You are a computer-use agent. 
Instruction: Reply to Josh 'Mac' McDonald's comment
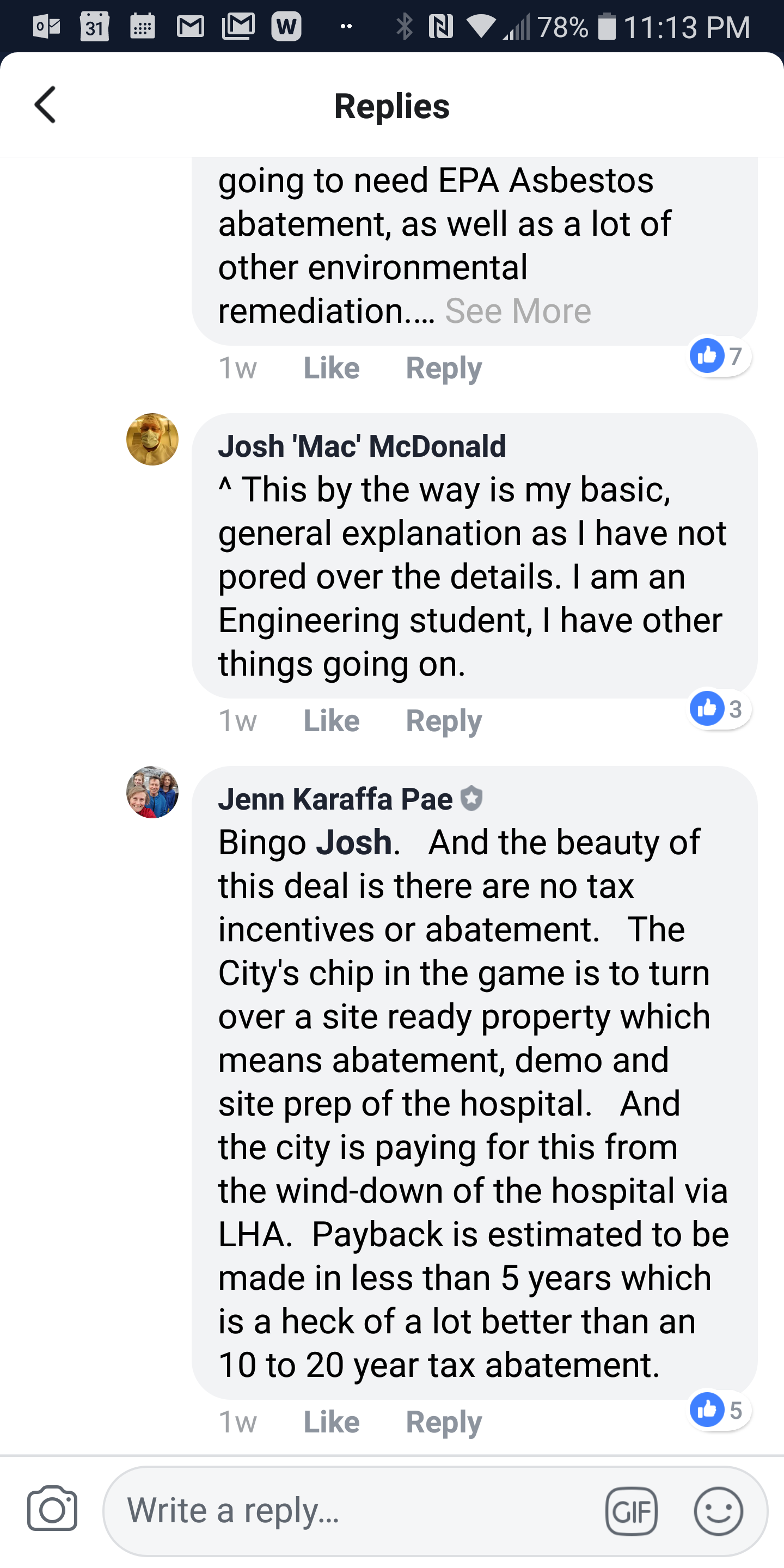[x=443, y=721]
